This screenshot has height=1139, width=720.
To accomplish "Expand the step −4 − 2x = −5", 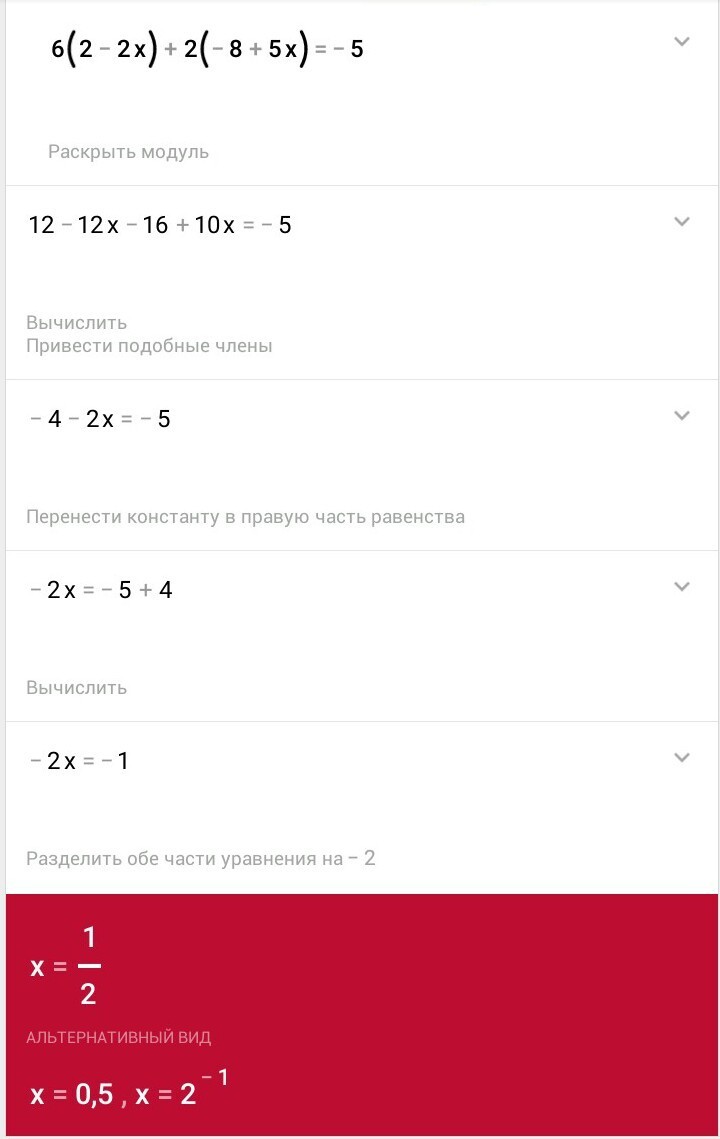I will pyautogui.click(x=682, y=416).
